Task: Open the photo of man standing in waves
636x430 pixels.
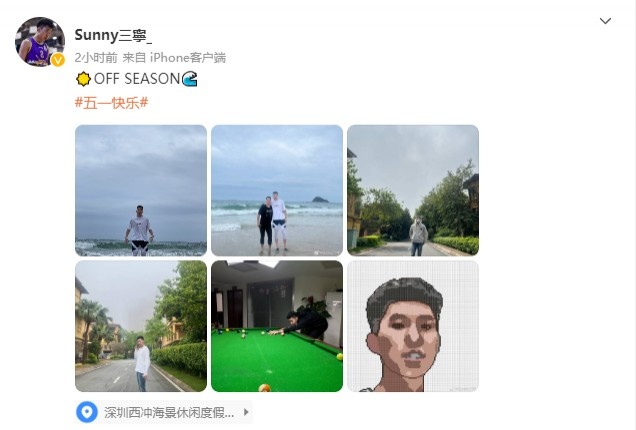Action: 141,190
